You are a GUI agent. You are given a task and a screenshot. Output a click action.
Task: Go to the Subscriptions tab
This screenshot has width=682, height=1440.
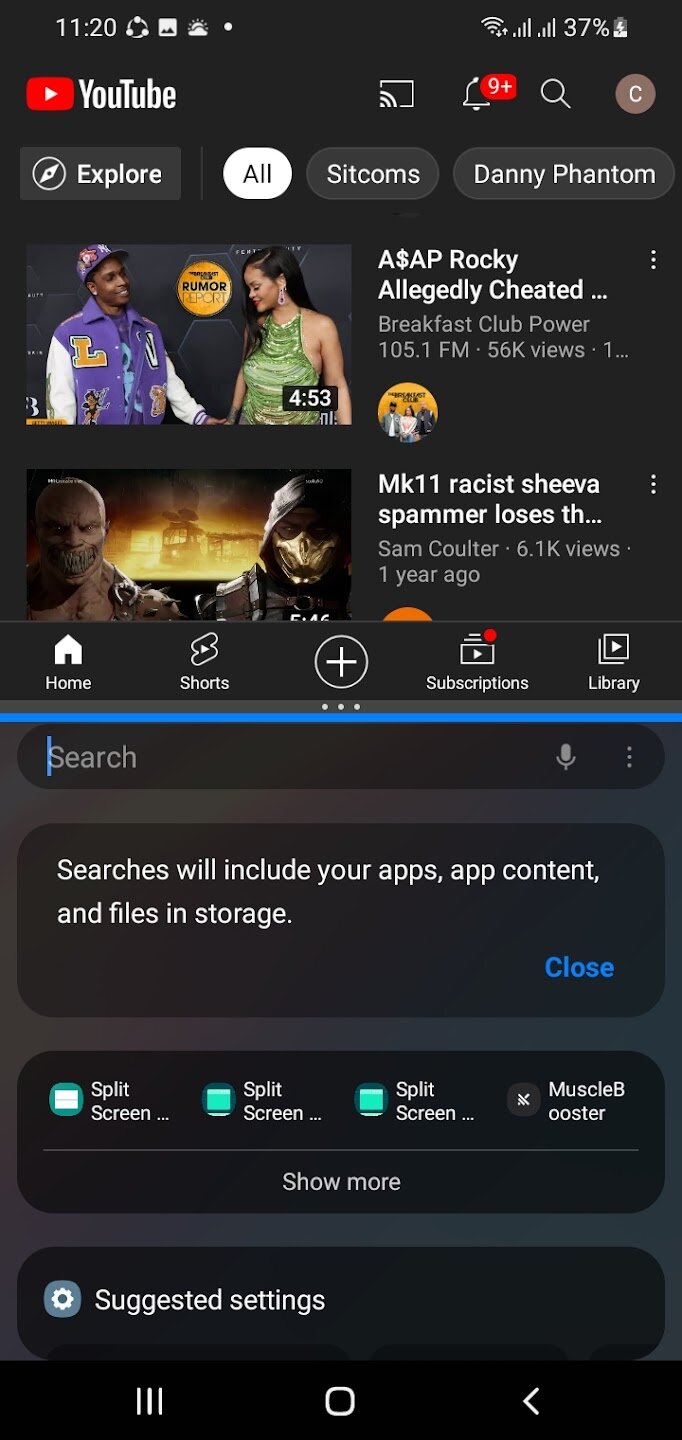coord(477,662)
